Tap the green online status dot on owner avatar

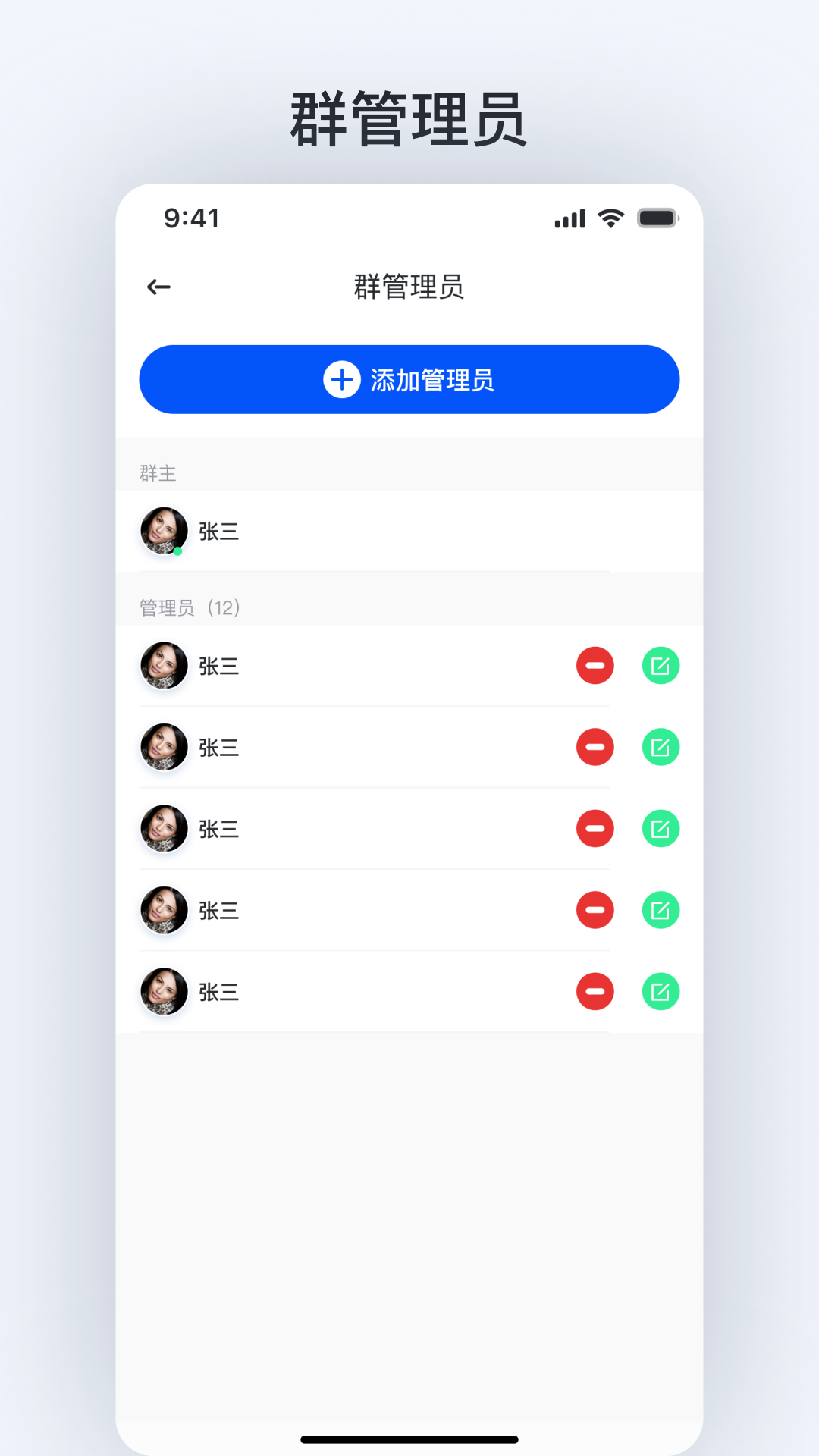tap(179, 553)
